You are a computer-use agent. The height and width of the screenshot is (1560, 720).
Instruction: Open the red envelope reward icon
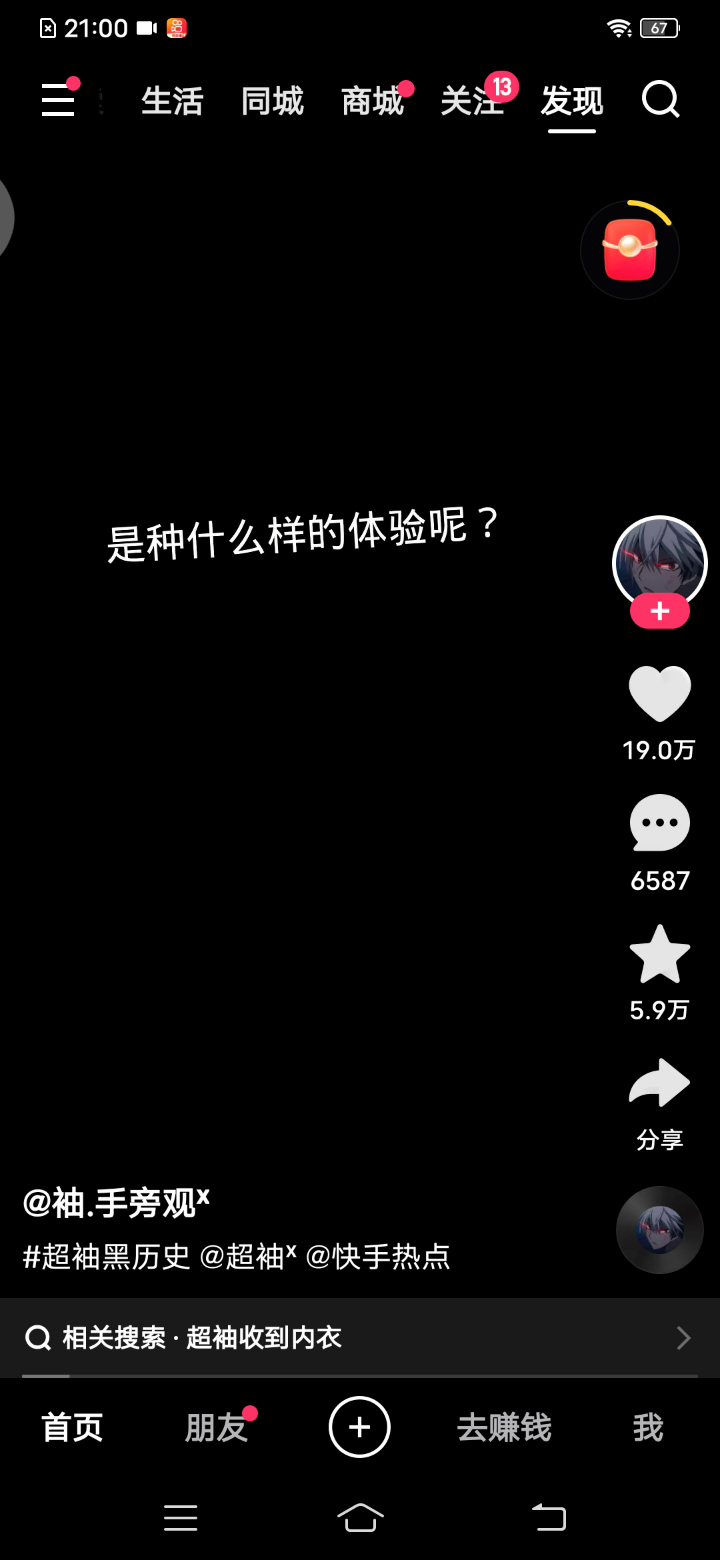pyautogui.click(x=630, y=250)
